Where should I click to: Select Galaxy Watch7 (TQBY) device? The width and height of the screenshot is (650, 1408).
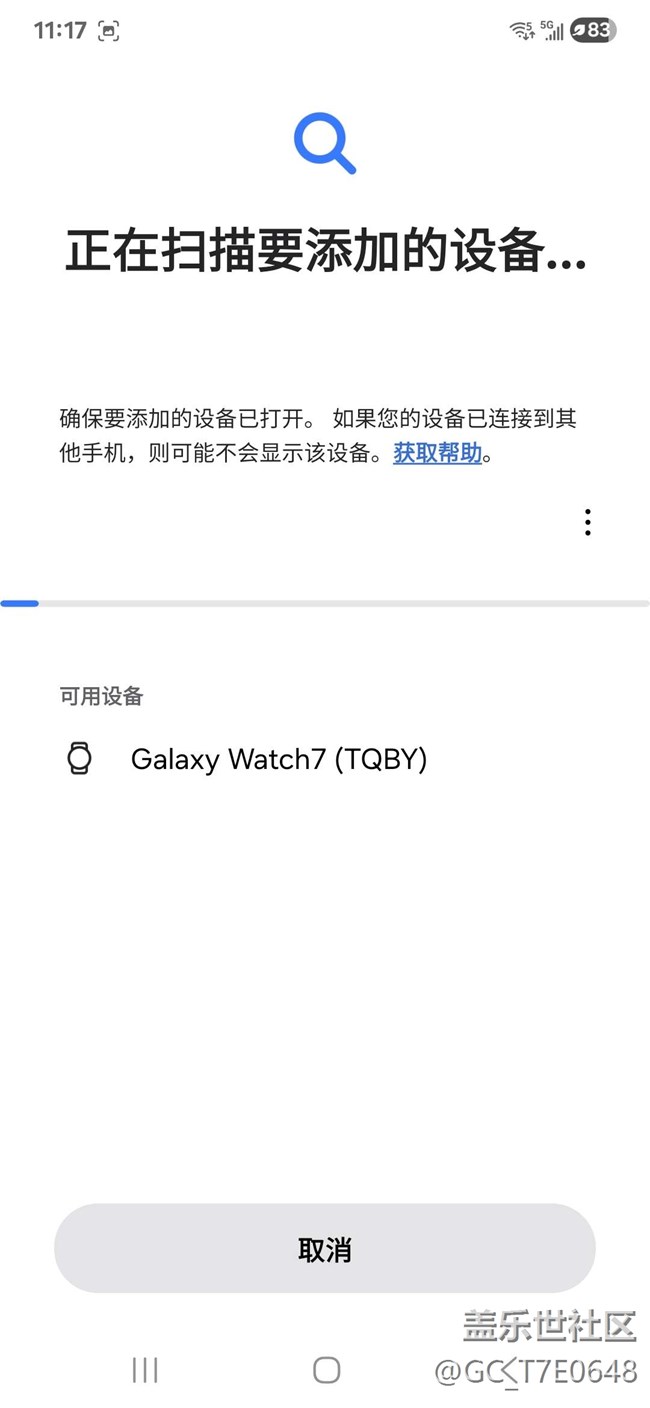coord(278,759)
